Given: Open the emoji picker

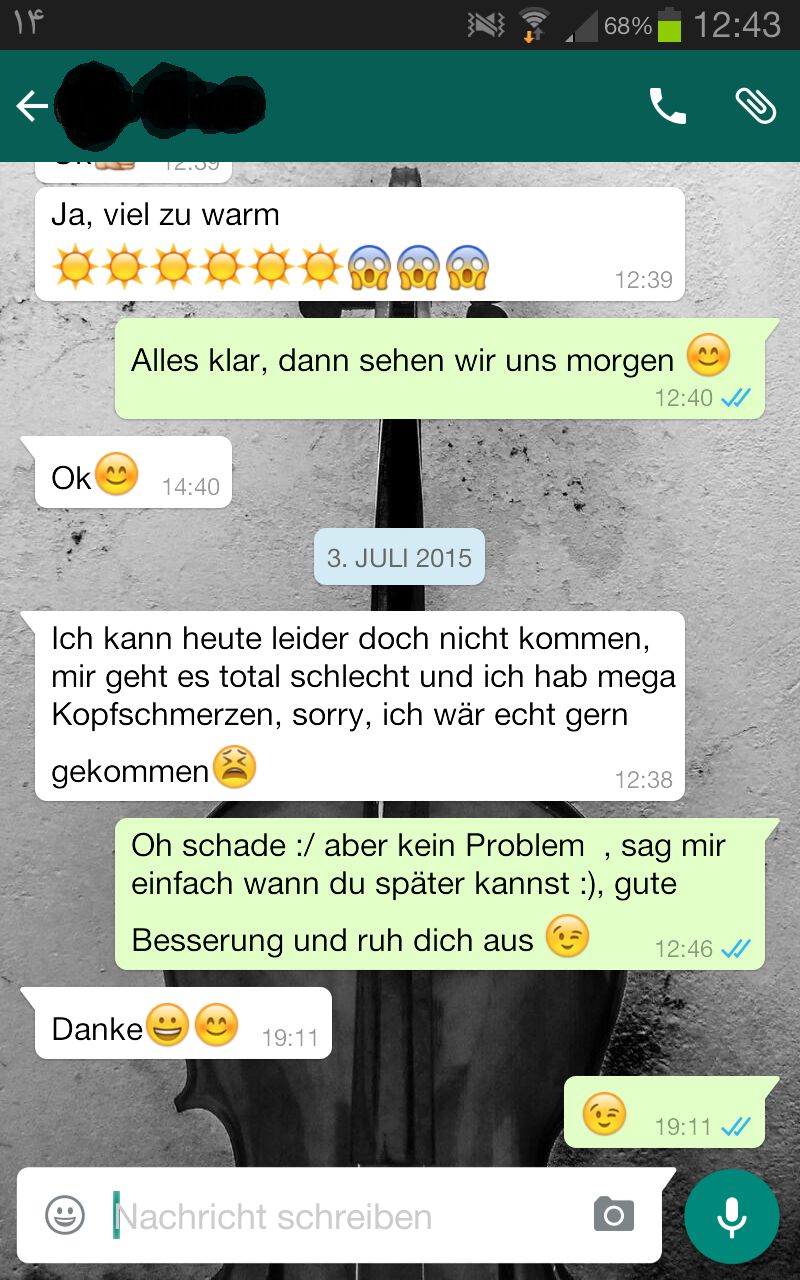Looking at the screenshot, I should click(x=65, y=1215).
